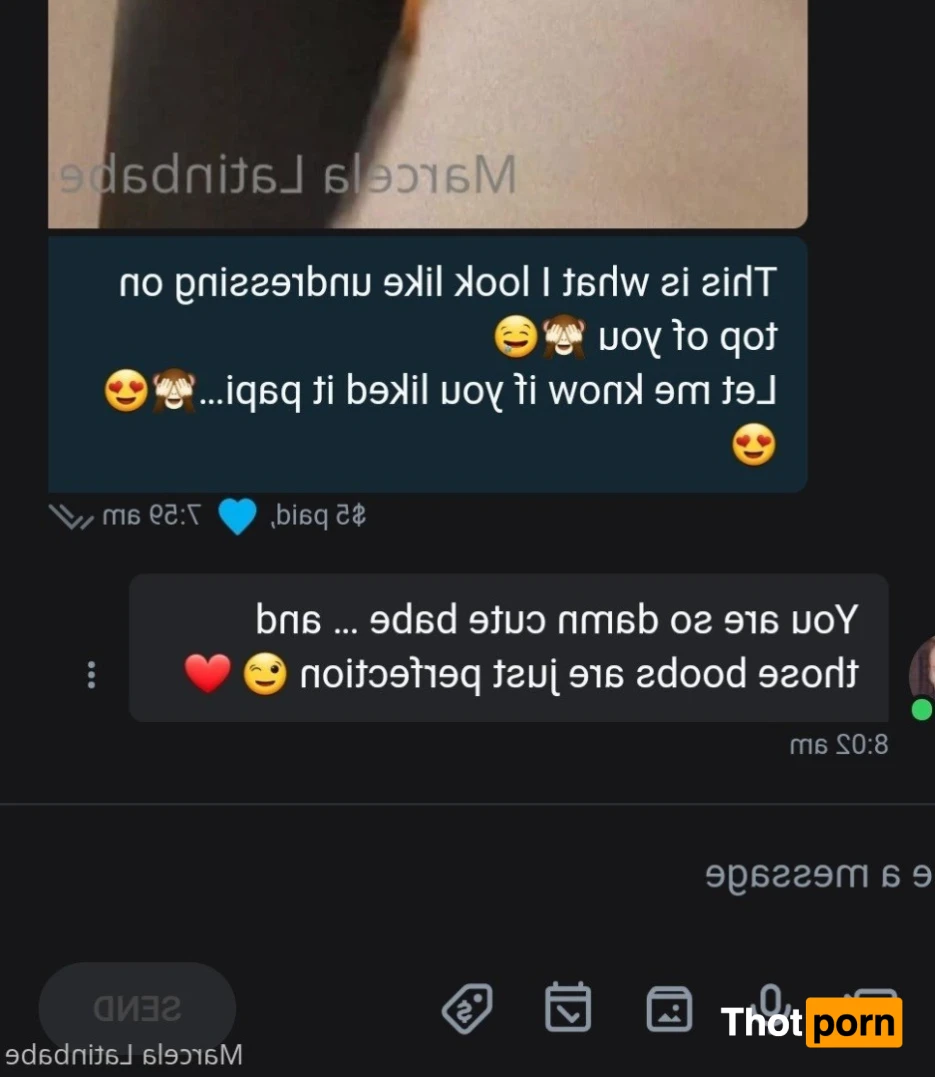Open the price tag icon to set message price
Viewport: 935px width, 1077px height.
[467, 1008]
